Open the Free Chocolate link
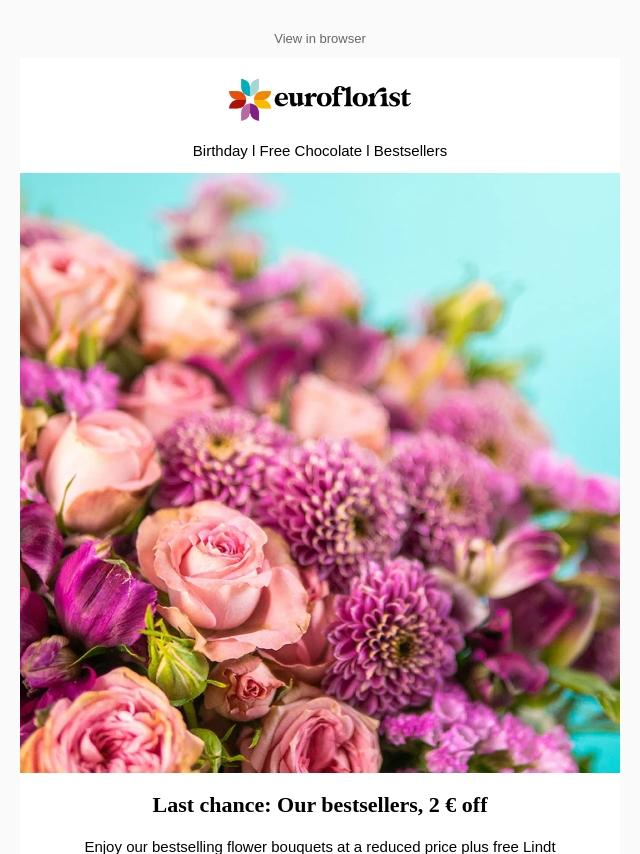The width and height of the screenshot is (640, 854). (310, 151)
